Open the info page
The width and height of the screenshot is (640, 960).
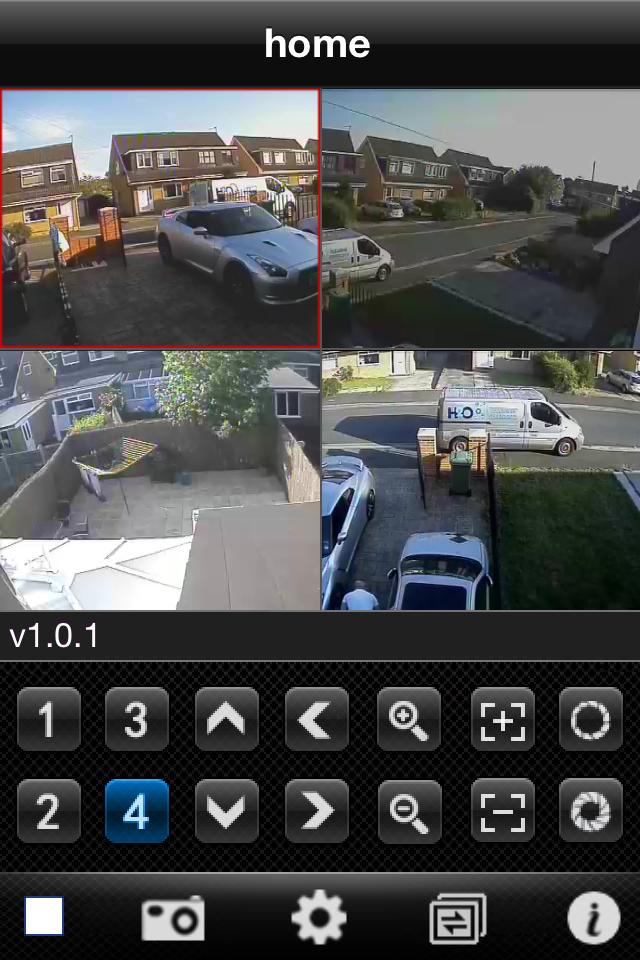point(593,917)
